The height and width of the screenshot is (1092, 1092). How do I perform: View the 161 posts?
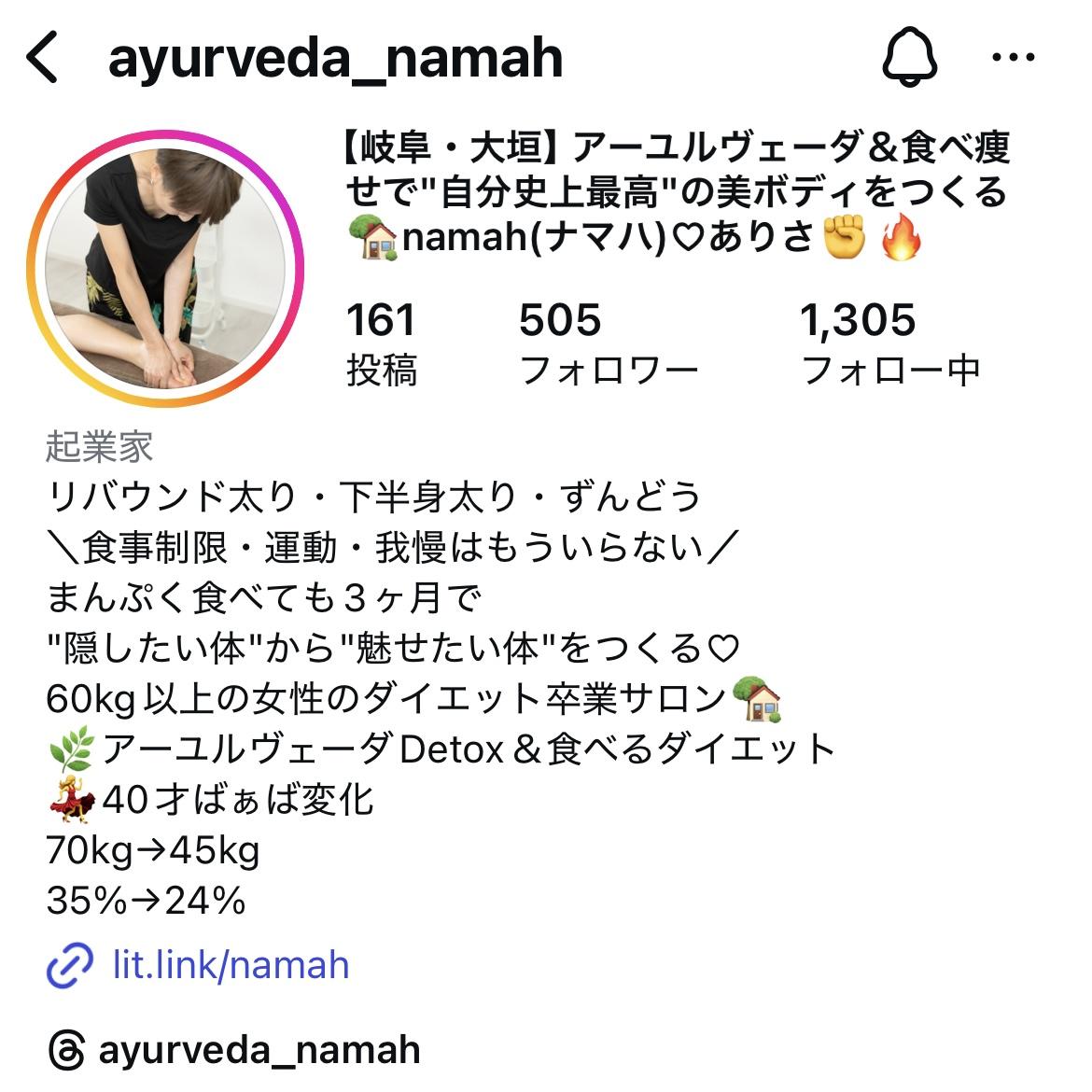coord(381,343)
